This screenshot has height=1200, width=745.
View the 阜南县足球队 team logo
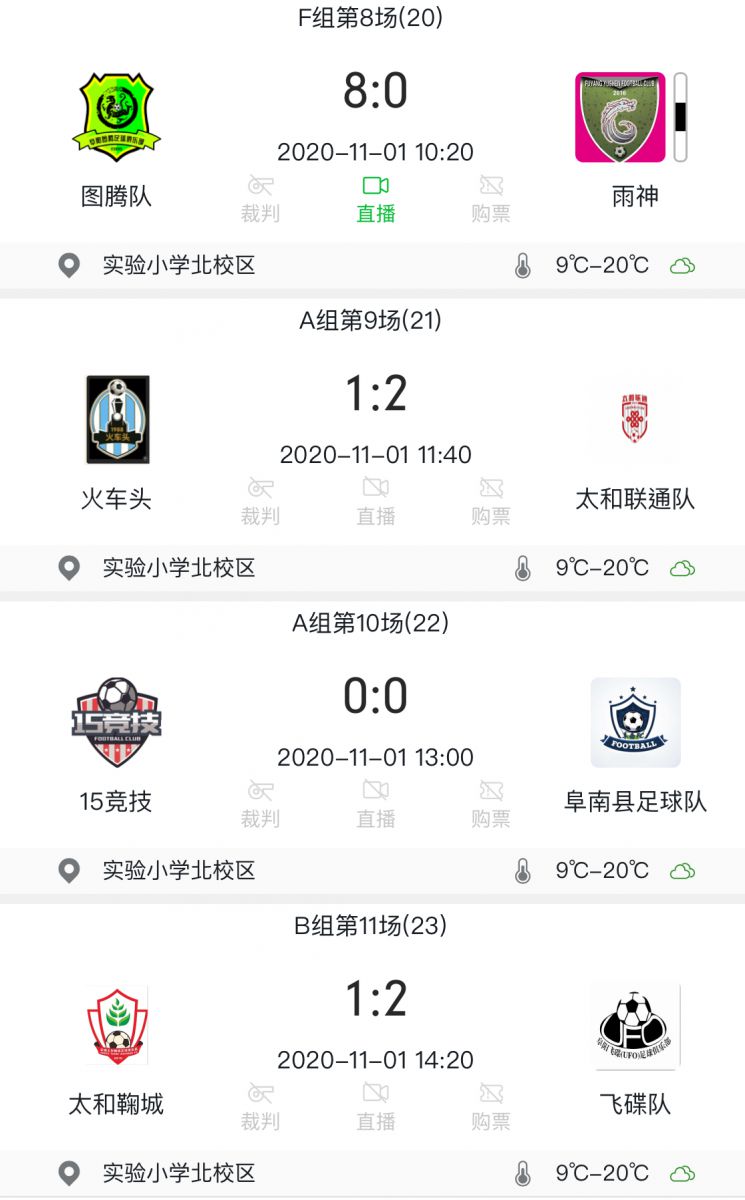(635, 722)
